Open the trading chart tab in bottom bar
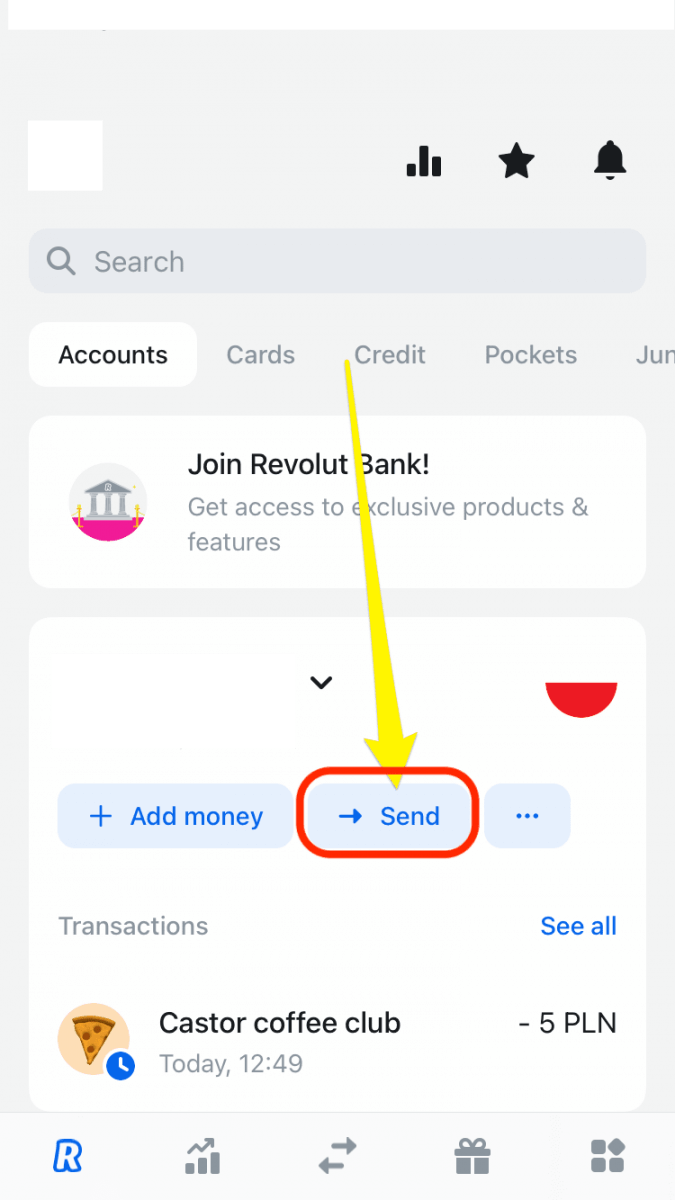Viewport: 675px width, 1200px height. [x=202, y=1158]
